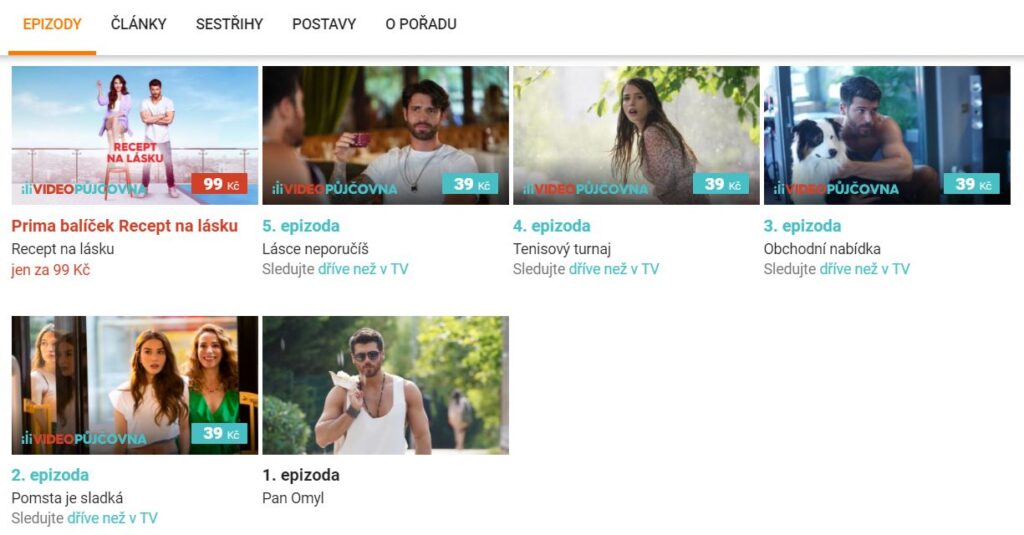This screenshot has height=535, width=1024.
Task: Open 2. epizoda Pomsta je sladká
Action: coord(134,385)
